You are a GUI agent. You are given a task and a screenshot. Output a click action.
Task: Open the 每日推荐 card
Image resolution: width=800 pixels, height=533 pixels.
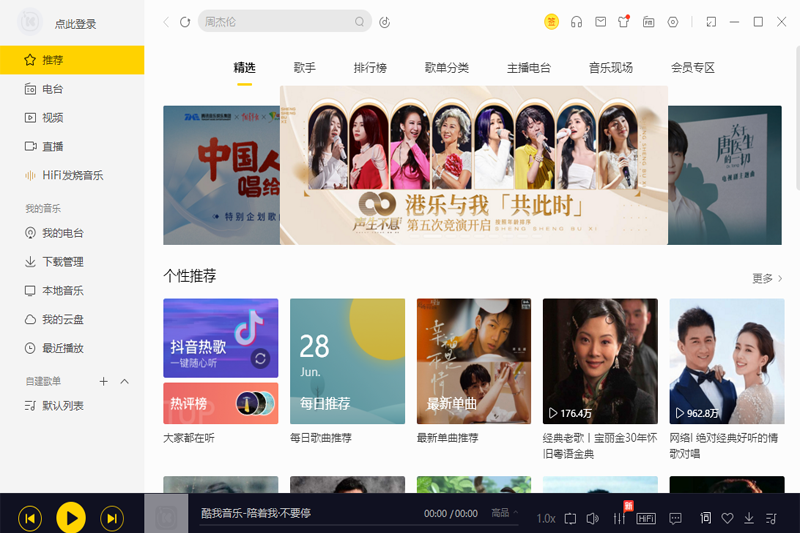[x=347, y=361]
